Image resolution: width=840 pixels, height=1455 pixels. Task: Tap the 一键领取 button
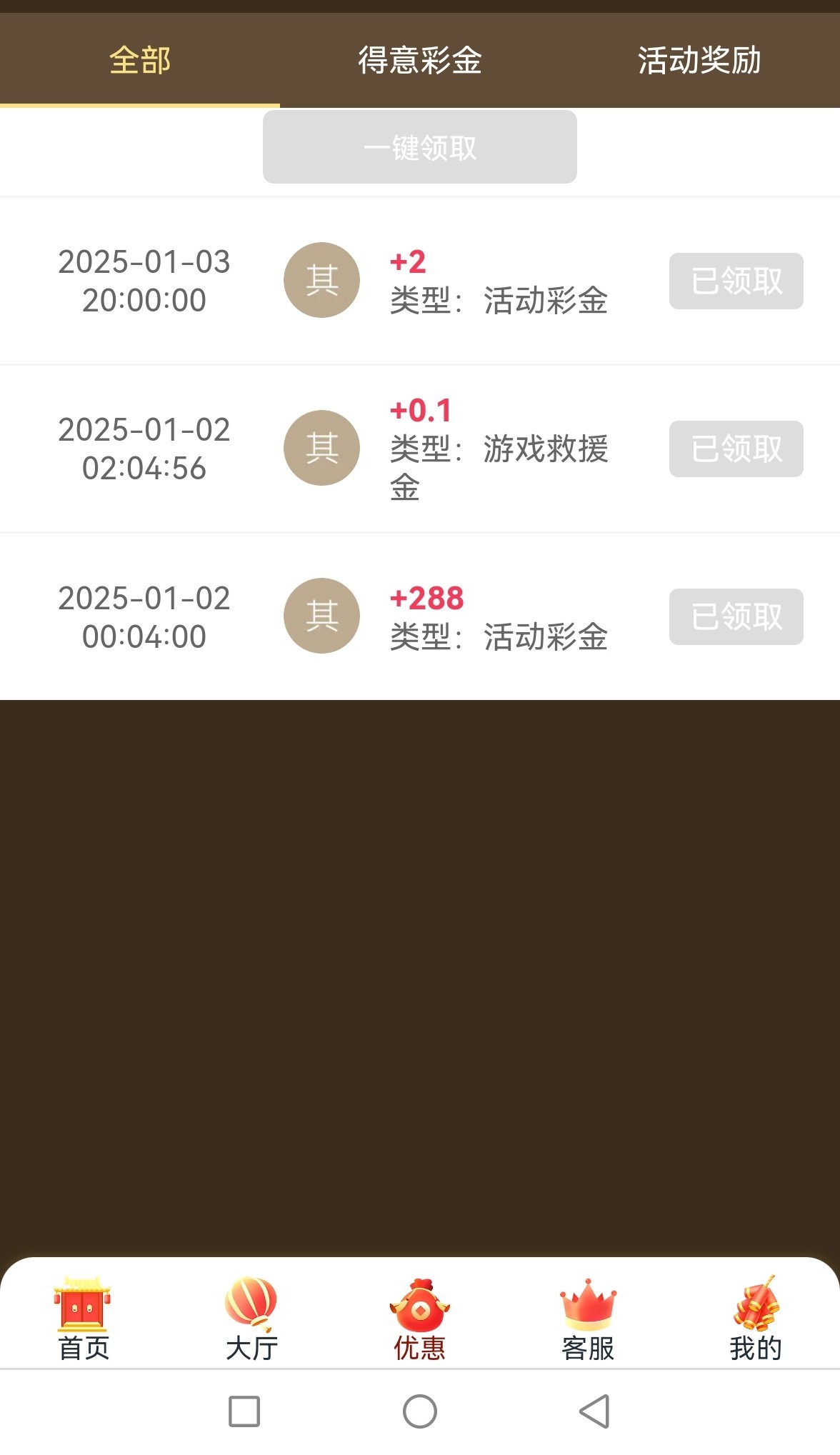[420, 147]
